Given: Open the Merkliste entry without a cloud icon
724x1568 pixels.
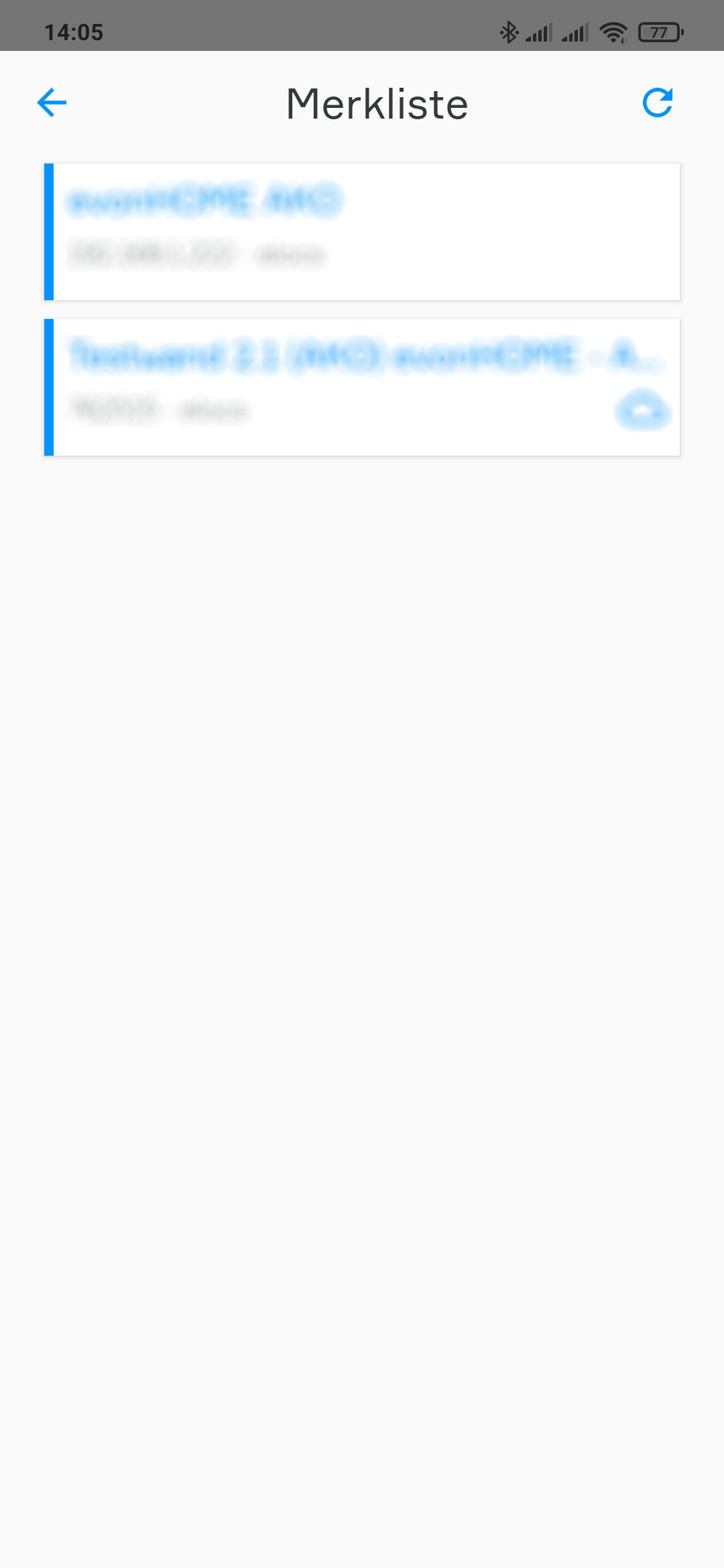Looking at the screenshot, I should pos(362,231).
